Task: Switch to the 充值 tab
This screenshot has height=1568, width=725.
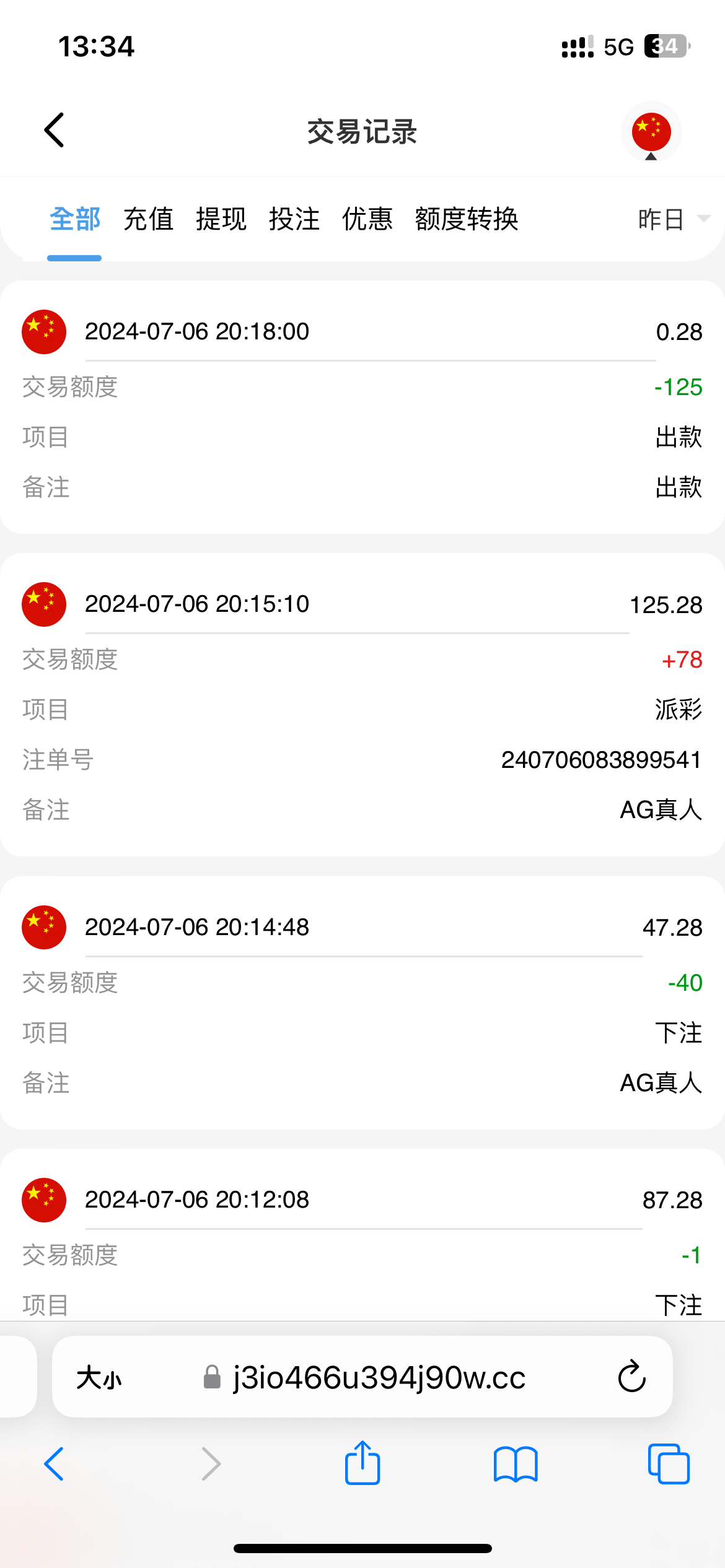Action: pyautogui.click(x=149, y=219)
